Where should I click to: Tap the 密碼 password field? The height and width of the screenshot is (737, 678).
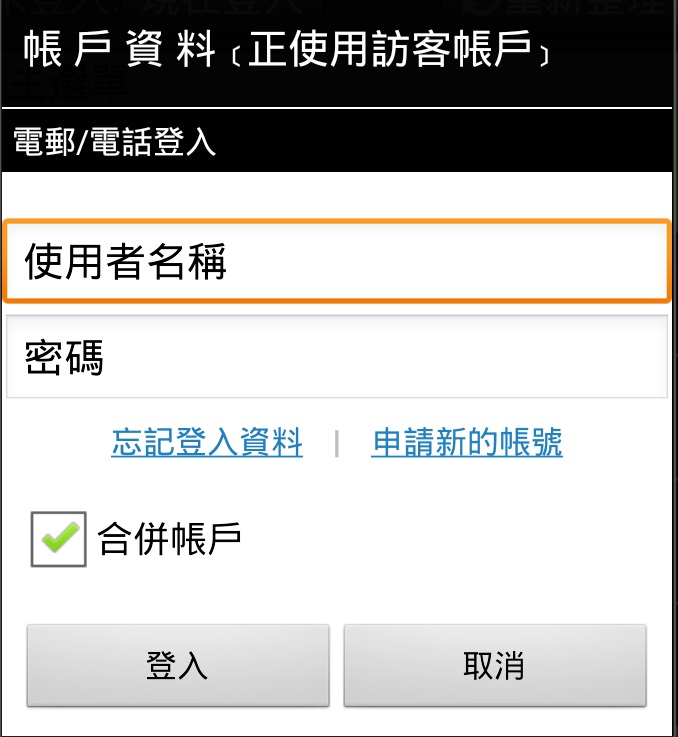click(337, 358)
